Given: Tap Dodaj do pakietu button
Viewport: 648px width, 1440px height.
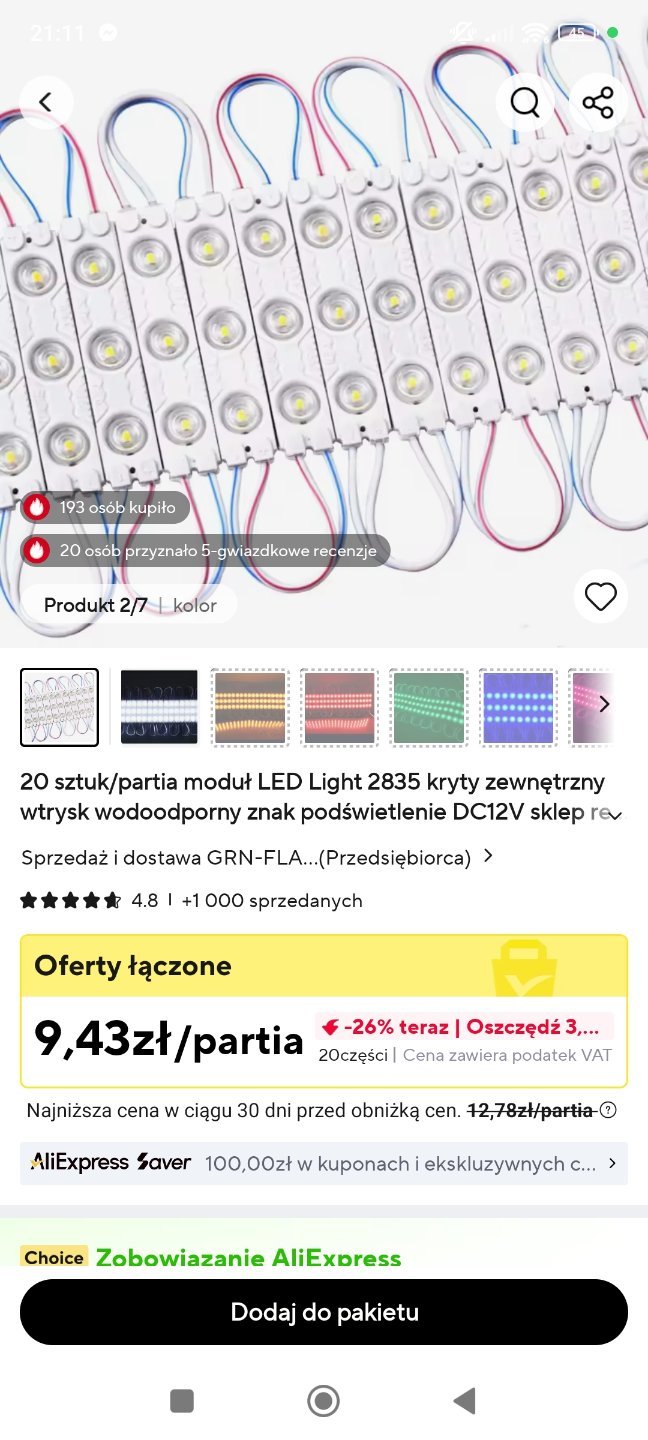Looking at the screenshot, I should click(x=324, y=1312).
